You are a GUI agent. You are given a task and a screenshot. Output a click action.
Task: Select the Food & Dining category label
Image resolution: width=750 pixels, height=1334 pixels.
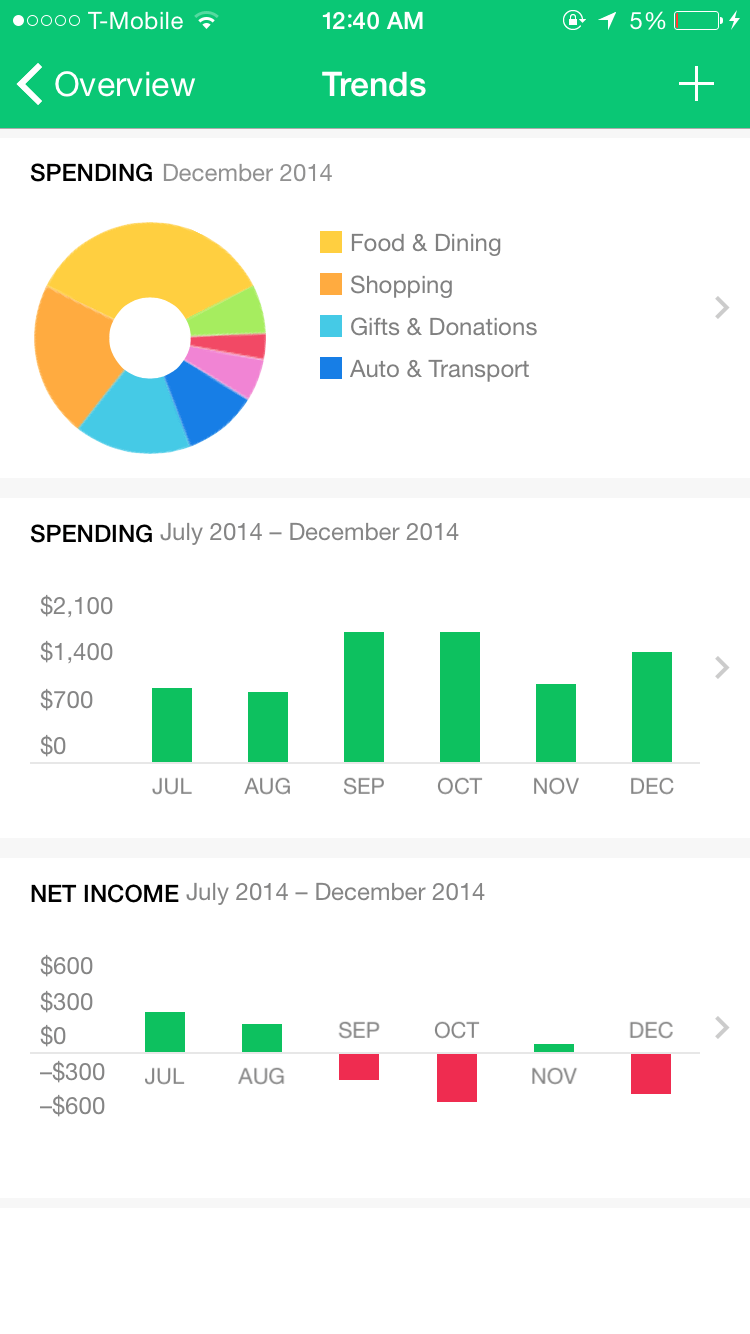425,242
